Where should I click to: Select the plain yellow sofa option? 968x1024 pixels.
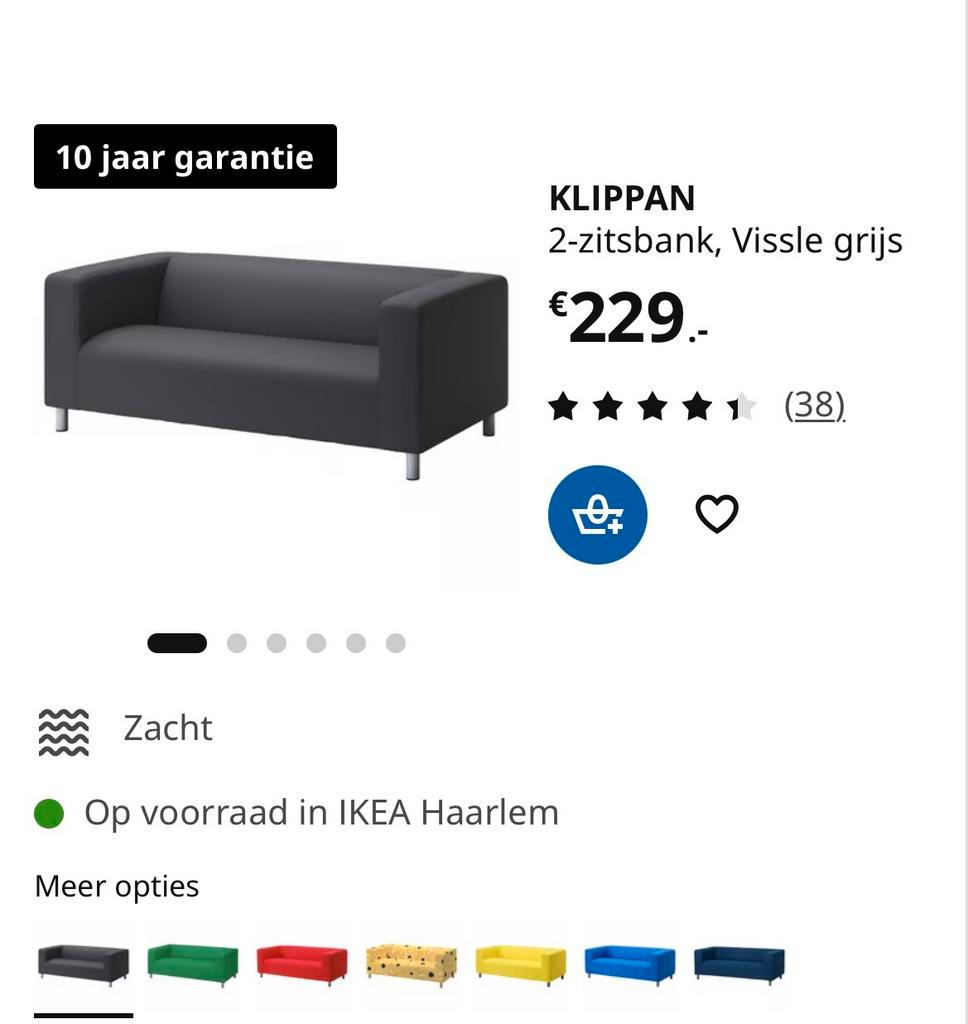(x=520, y=964)
